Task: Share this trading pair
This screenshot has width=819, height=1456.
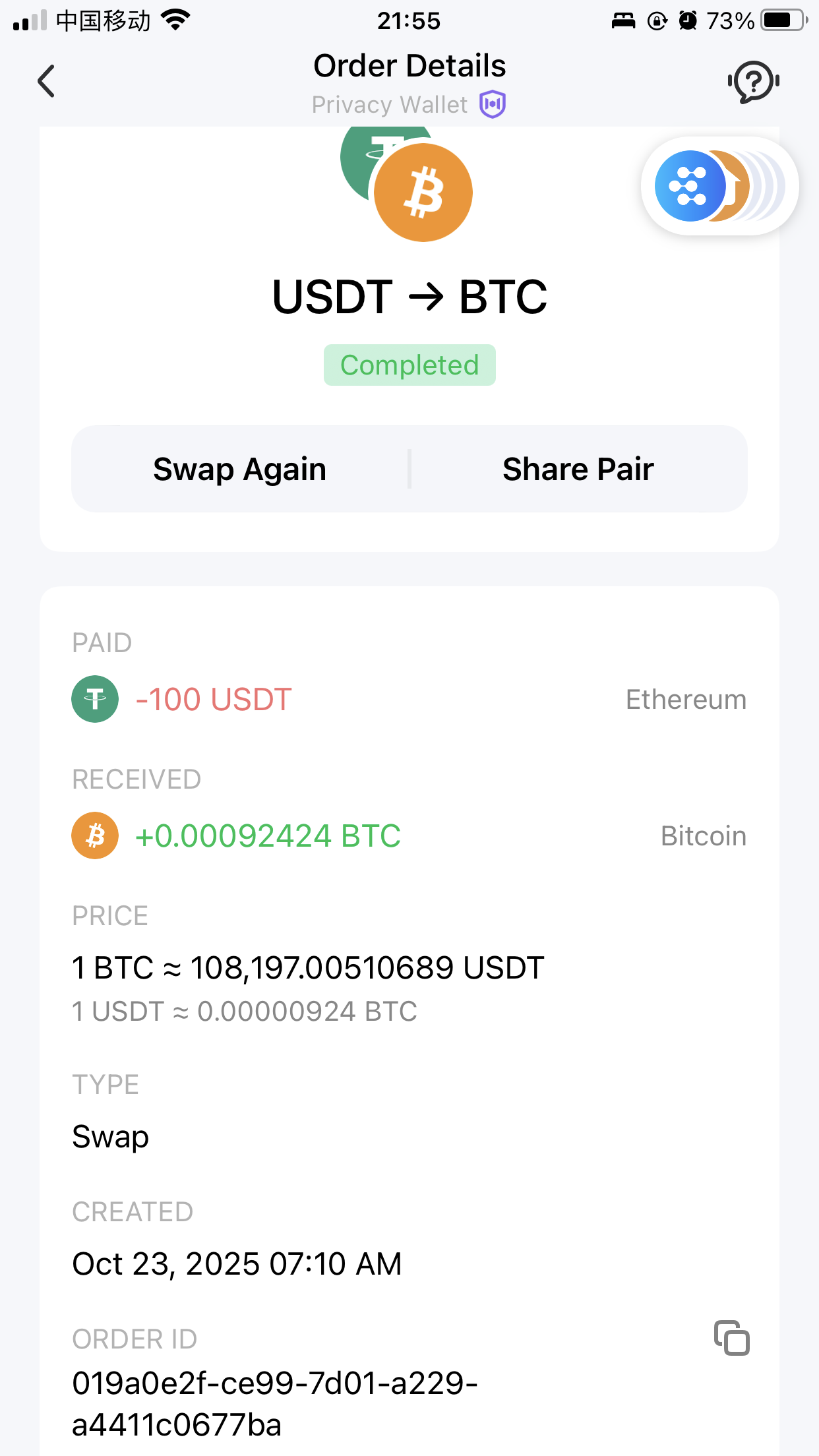Action: [578, 470]
